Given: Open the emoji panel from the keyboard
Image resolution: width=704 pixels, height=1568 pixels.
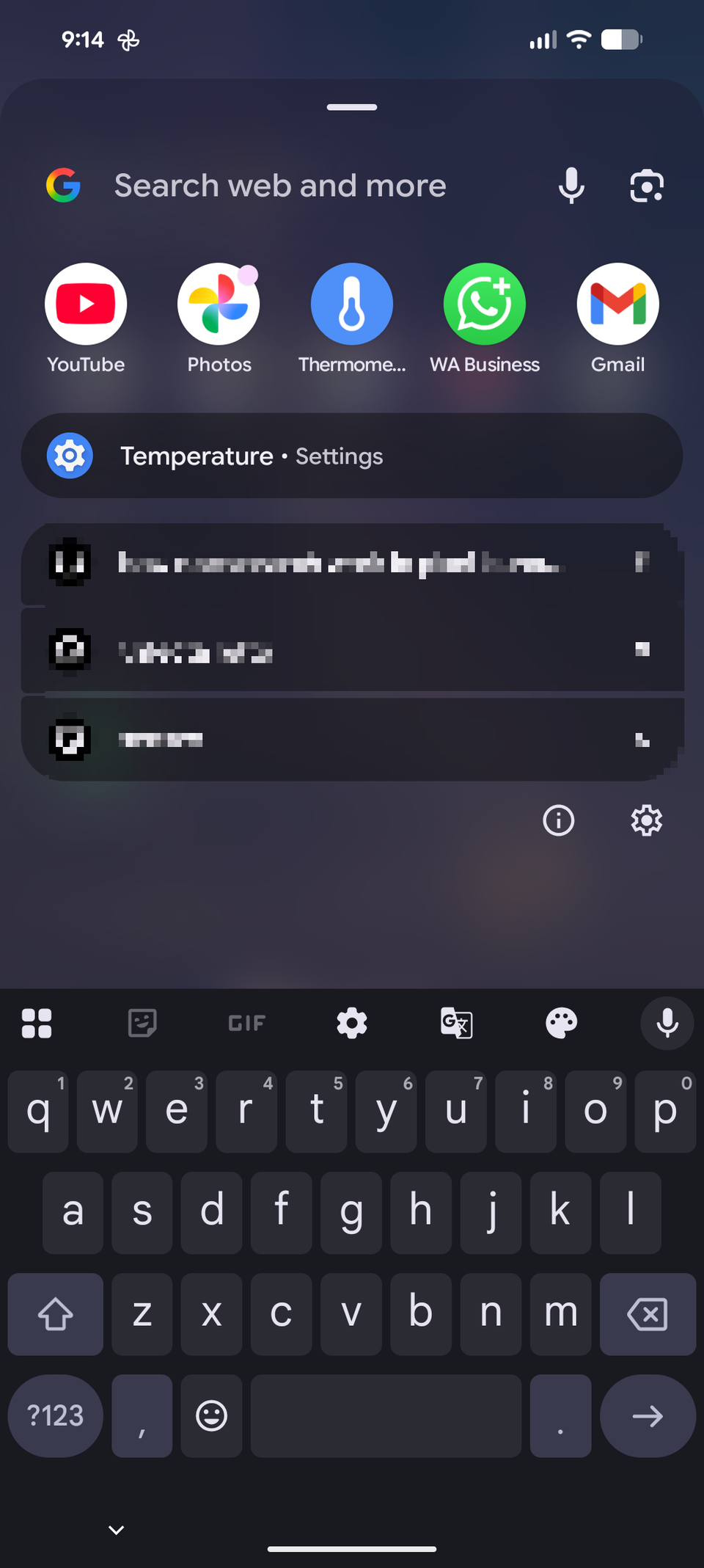Looking at the screenshot, I should pos(210,1415).
